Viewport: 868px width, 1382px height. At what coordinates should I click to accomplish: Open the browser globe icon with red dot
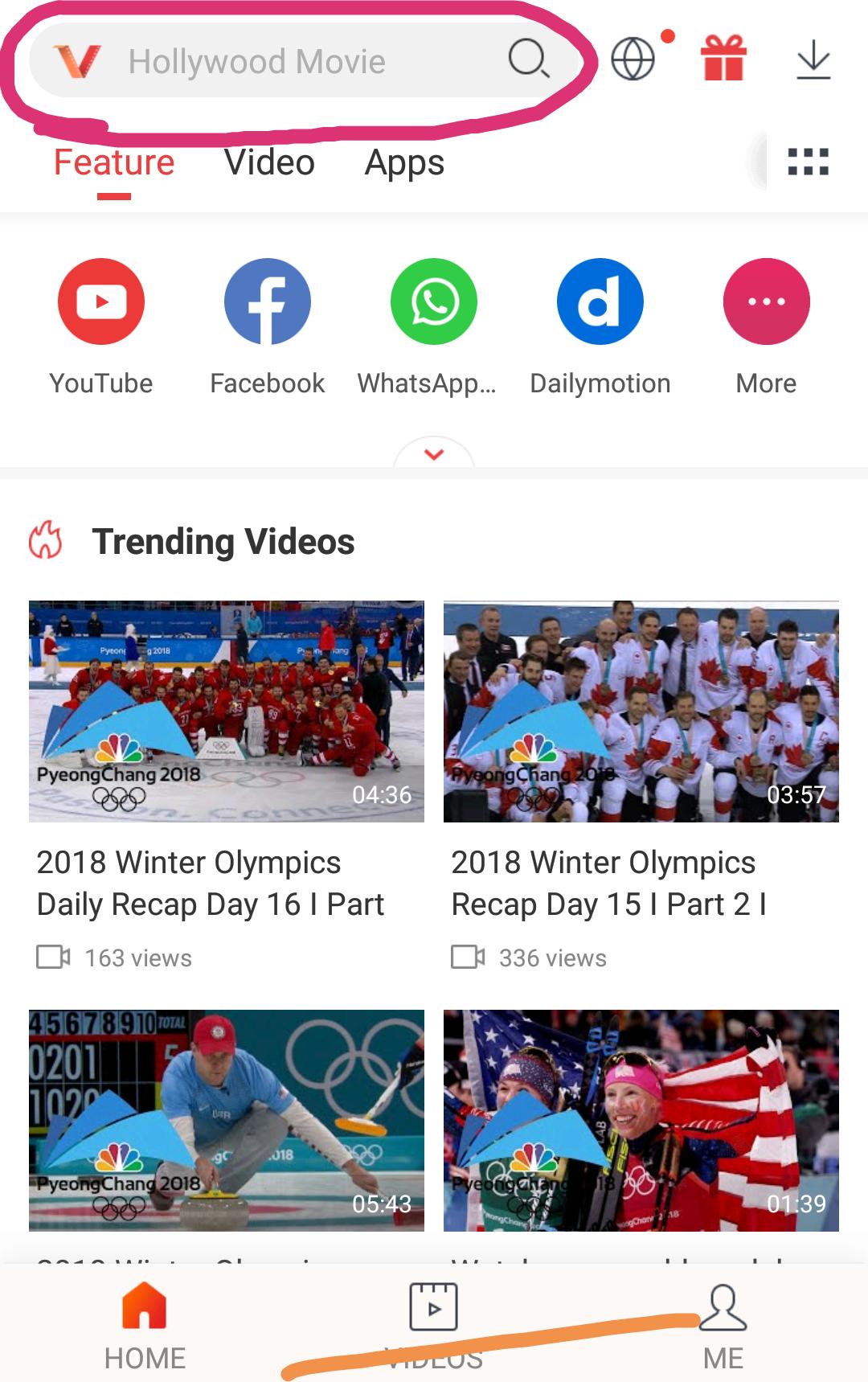(634, 60)
